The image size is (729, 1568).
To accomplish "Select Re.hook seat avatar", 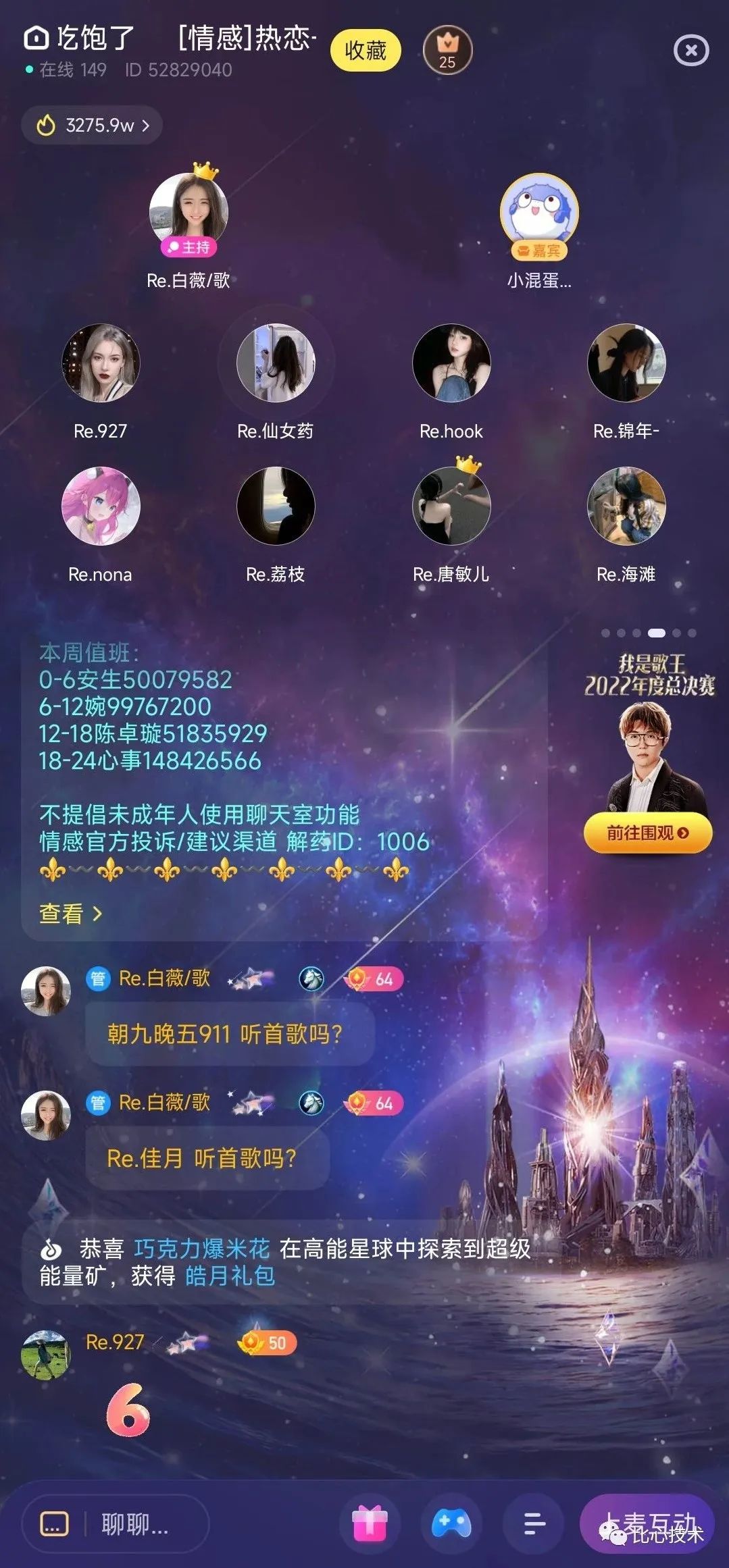I will pyautogui.click(x=451, y=363).
